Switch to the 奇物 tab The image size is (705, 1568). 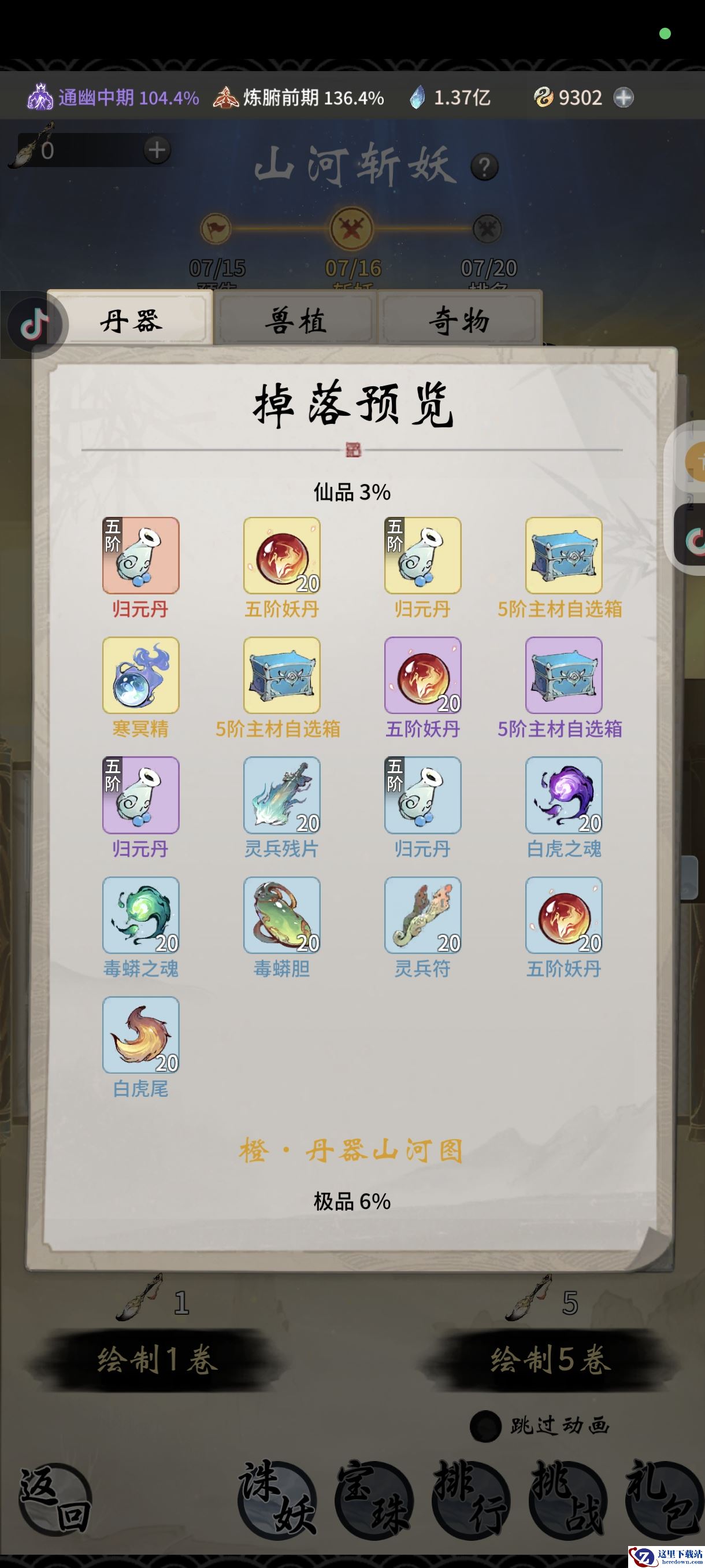(459, 321)
